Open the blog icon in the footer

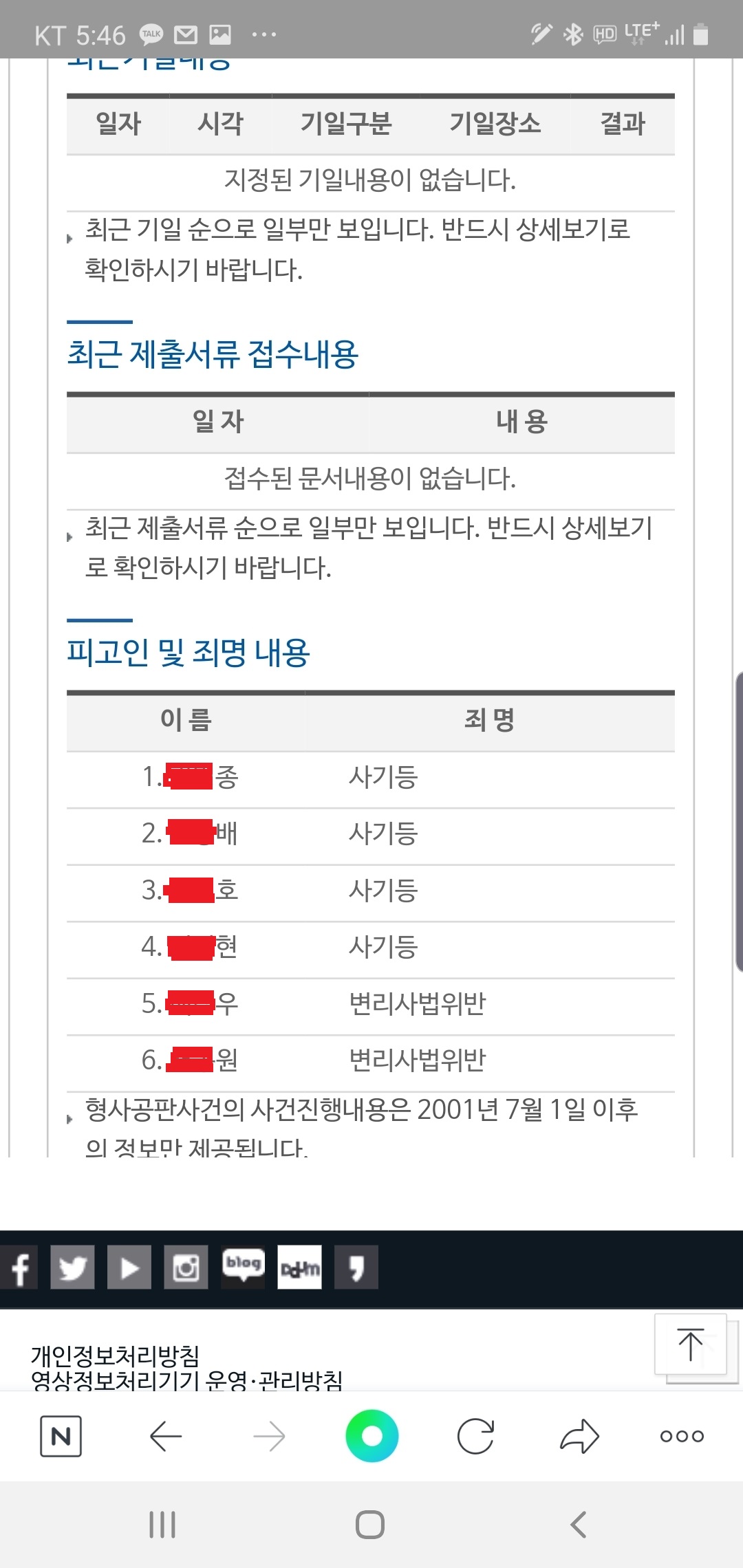[x=243, y=1265]
